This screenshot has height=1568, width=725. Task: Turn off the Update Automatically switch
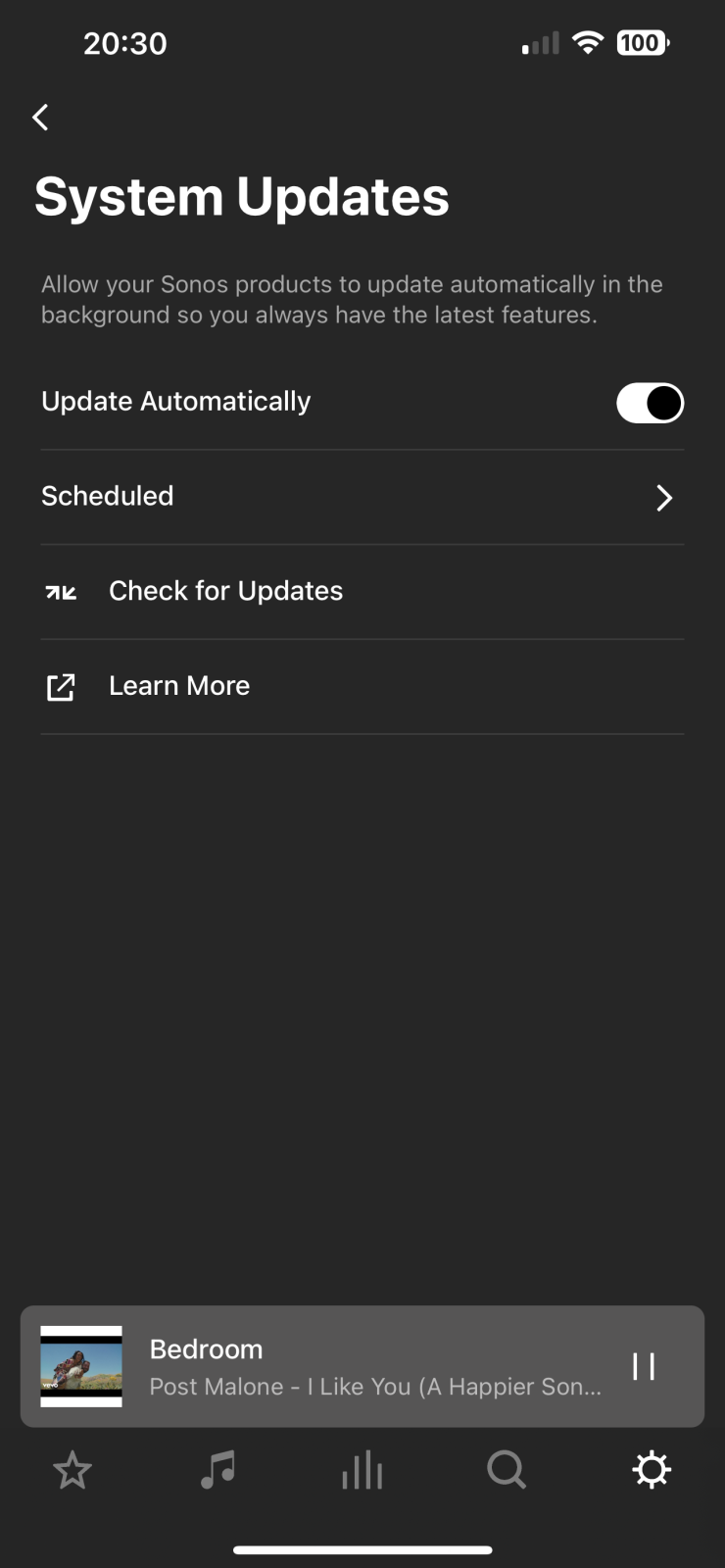pos(650,403)
